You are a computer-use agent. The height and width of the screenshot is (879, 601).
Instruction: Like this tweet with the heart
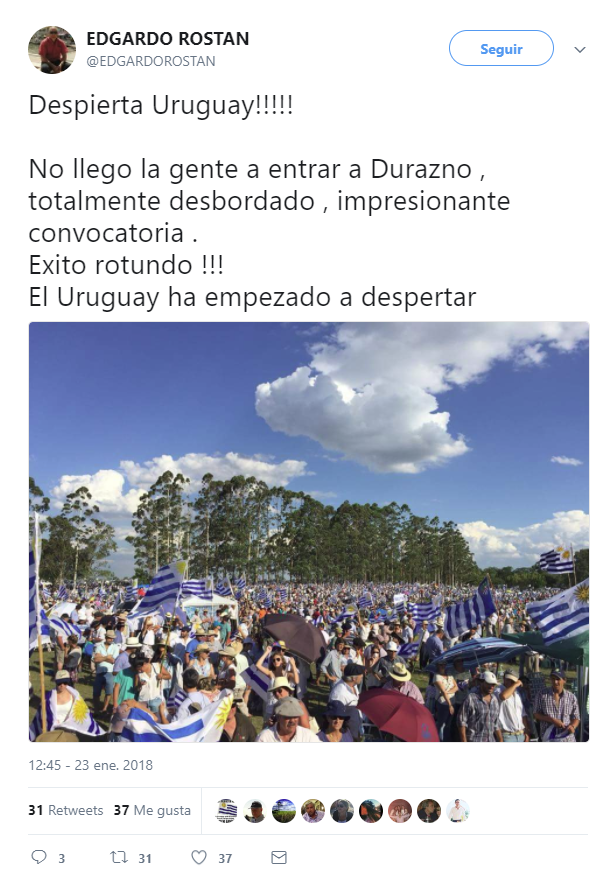coord(199,857)
